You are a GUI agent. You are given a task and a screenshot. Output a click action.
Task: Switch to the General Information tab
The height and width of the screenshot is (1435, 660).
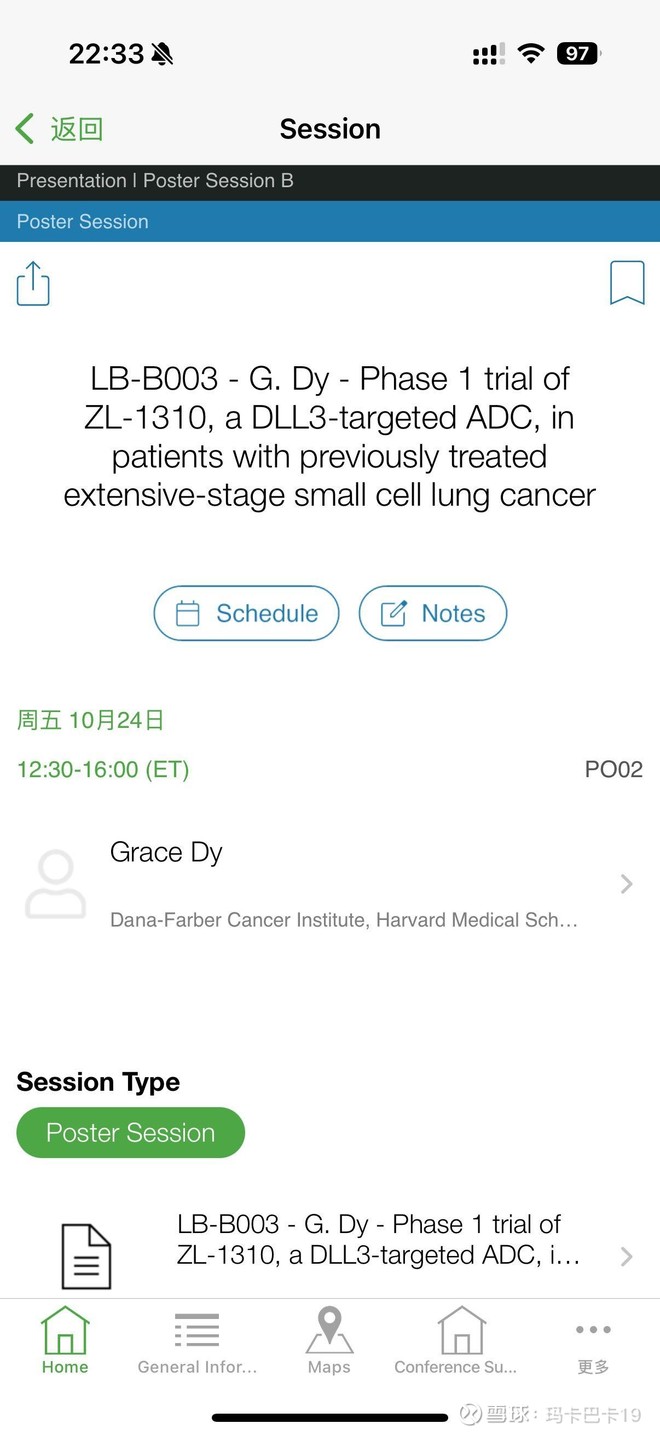197,1342
